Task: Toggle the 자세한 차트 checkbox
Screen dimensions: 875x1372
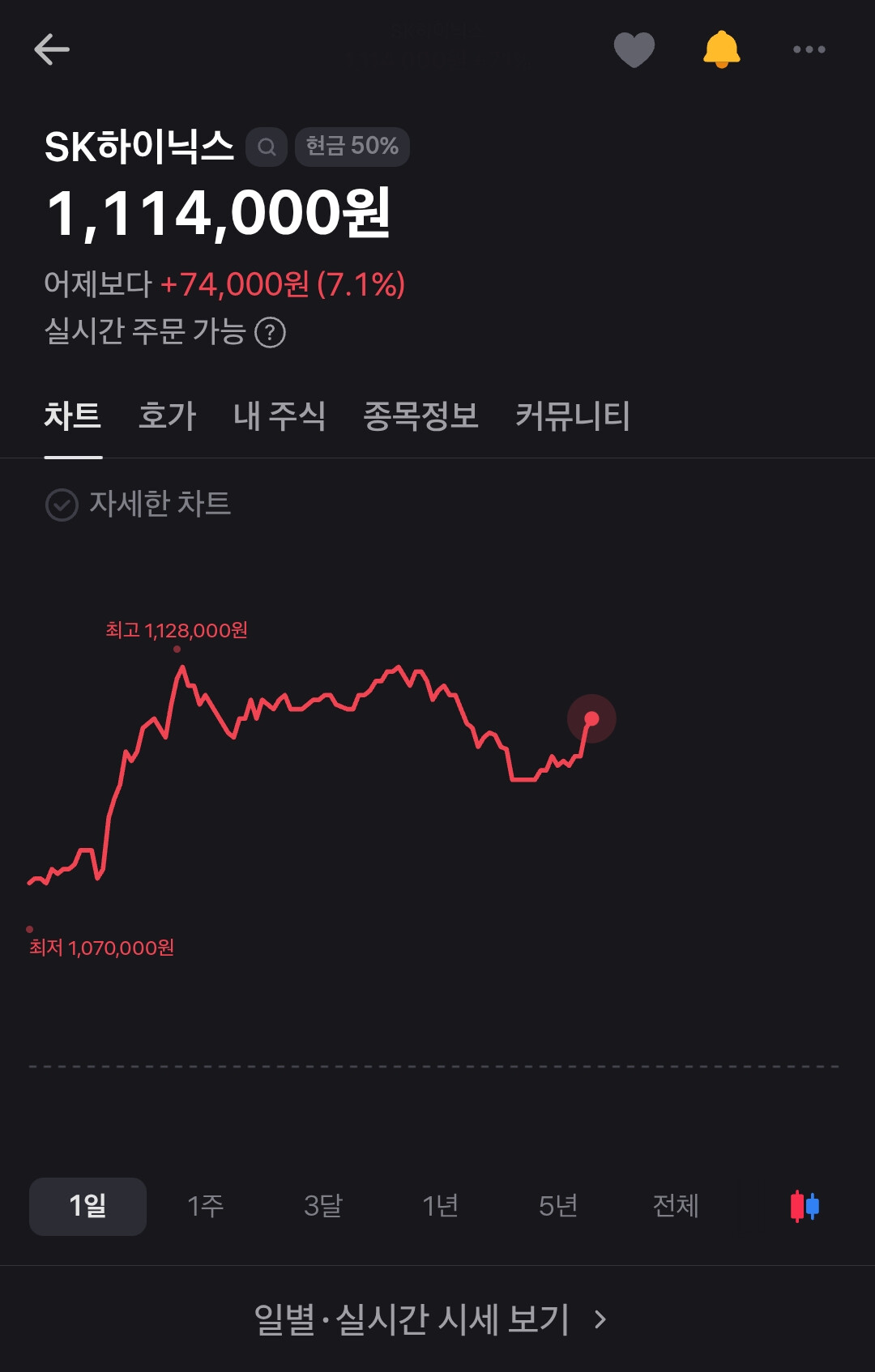Action: click(x=62, y=505)
